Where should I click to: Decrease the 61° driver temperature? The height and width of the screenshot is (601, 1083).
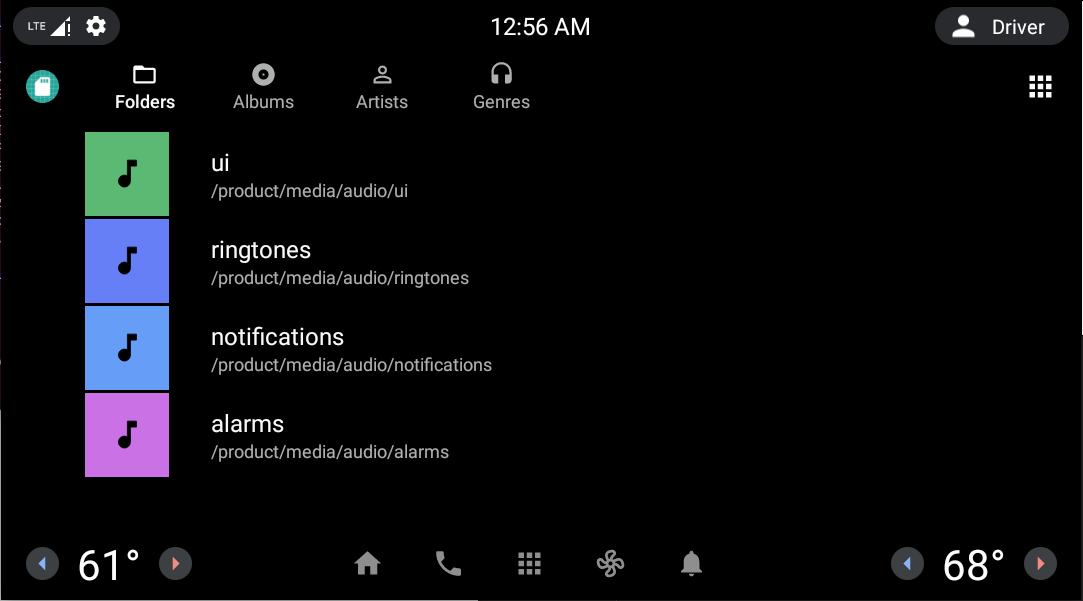click(42, 564)
